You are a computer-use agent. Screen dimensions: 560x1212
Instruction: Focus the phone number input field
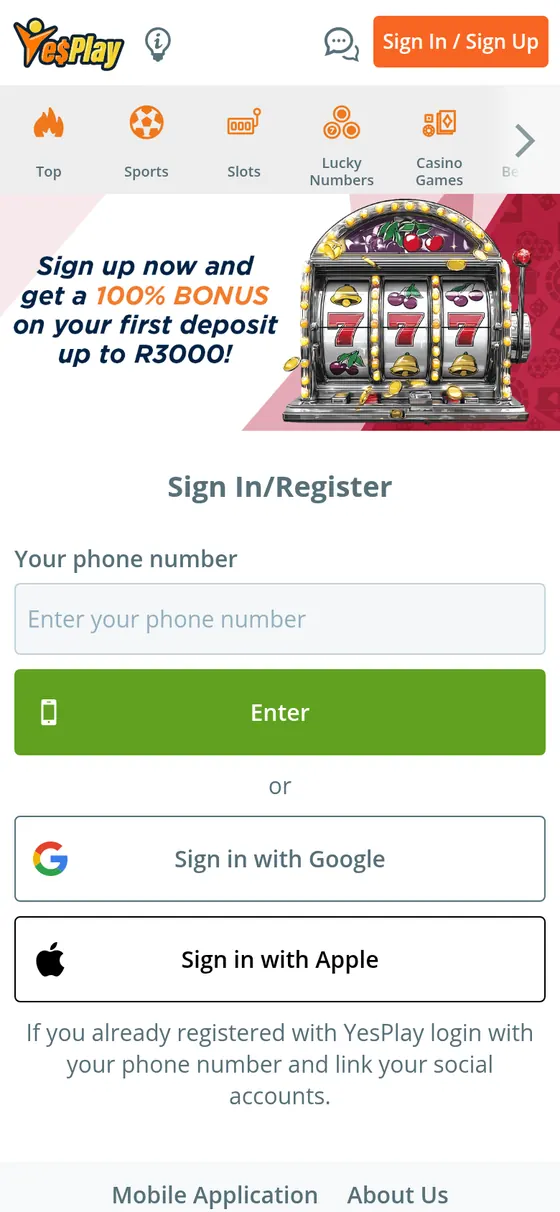(280, 619)
